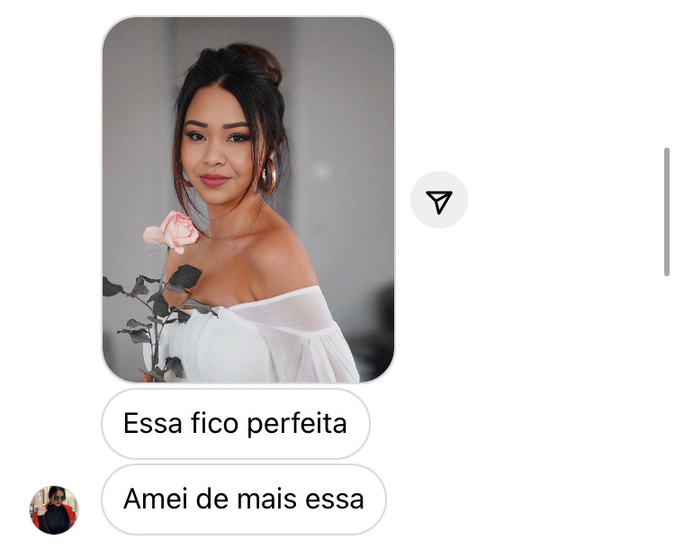
Task: Open the sender's profile picture
Action: point(54,510)
